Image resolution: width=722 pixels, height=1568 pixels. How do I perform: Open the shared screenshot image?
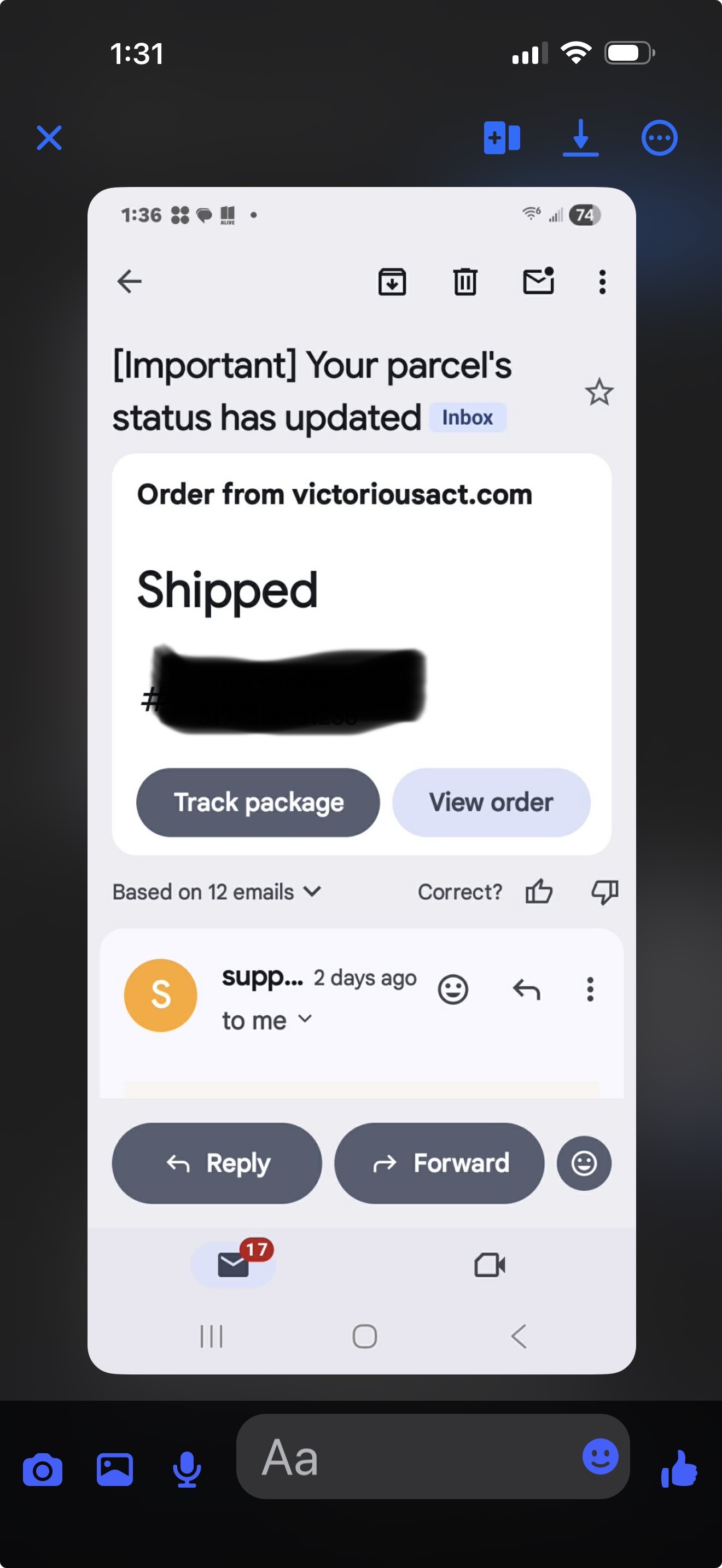(362, 779)
